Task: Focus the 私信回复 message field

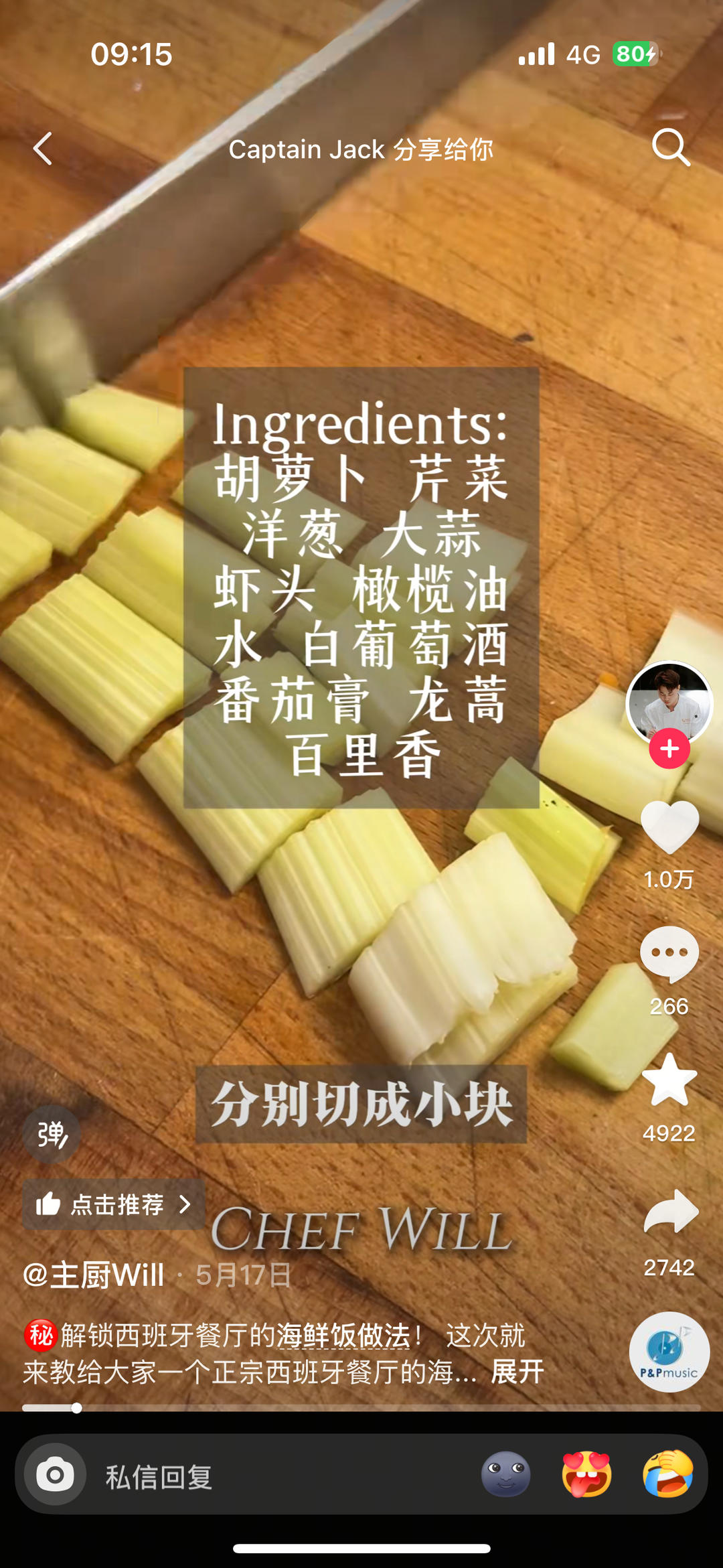Action: [x=268, y=1476]
